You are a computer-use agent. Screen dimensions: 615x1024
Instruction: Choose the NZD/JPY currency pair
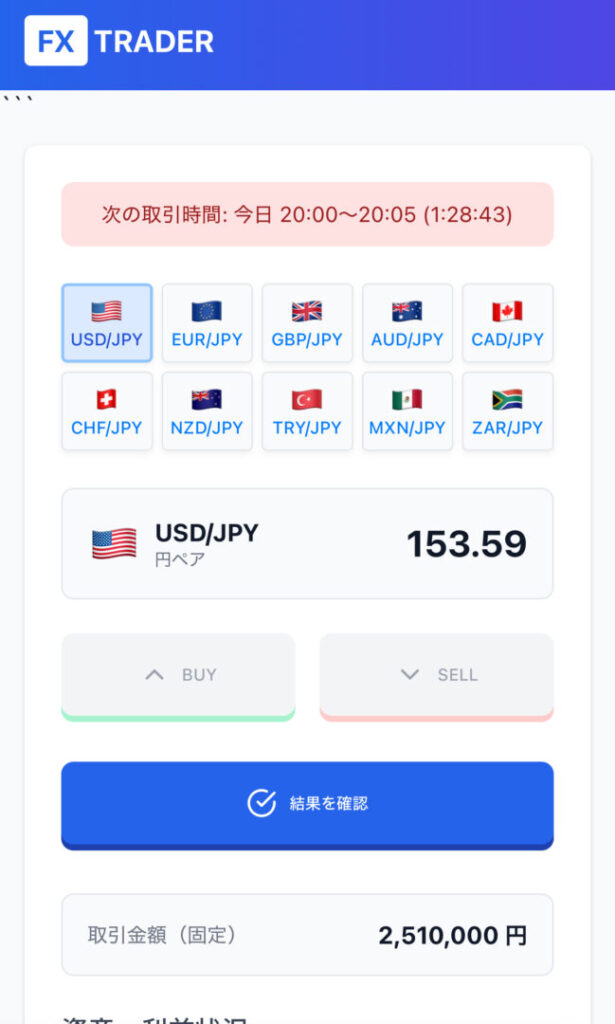[207, 411]
